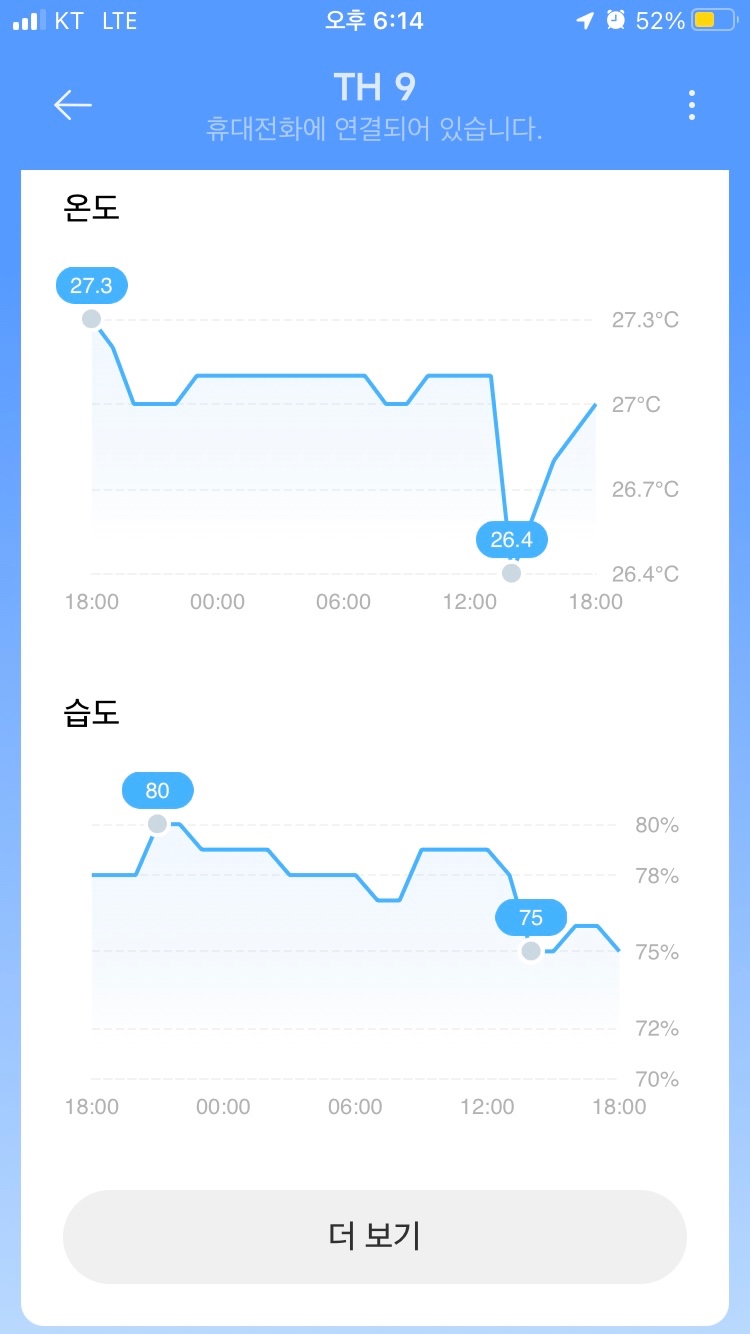Select the 26.4 minimum temperature point

[x=511, y=573]
